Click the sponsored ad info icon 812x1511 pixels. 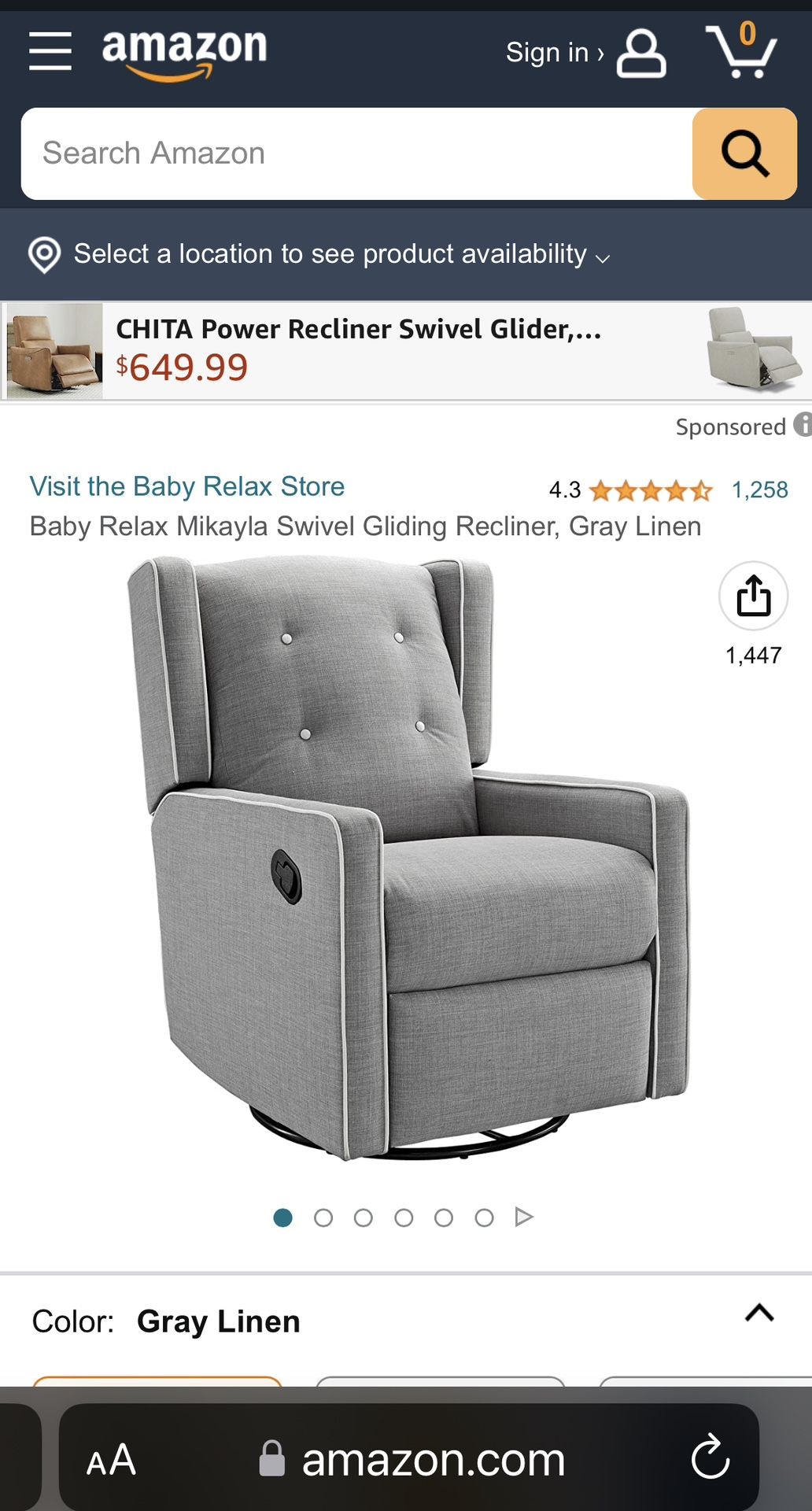point(803,426)
